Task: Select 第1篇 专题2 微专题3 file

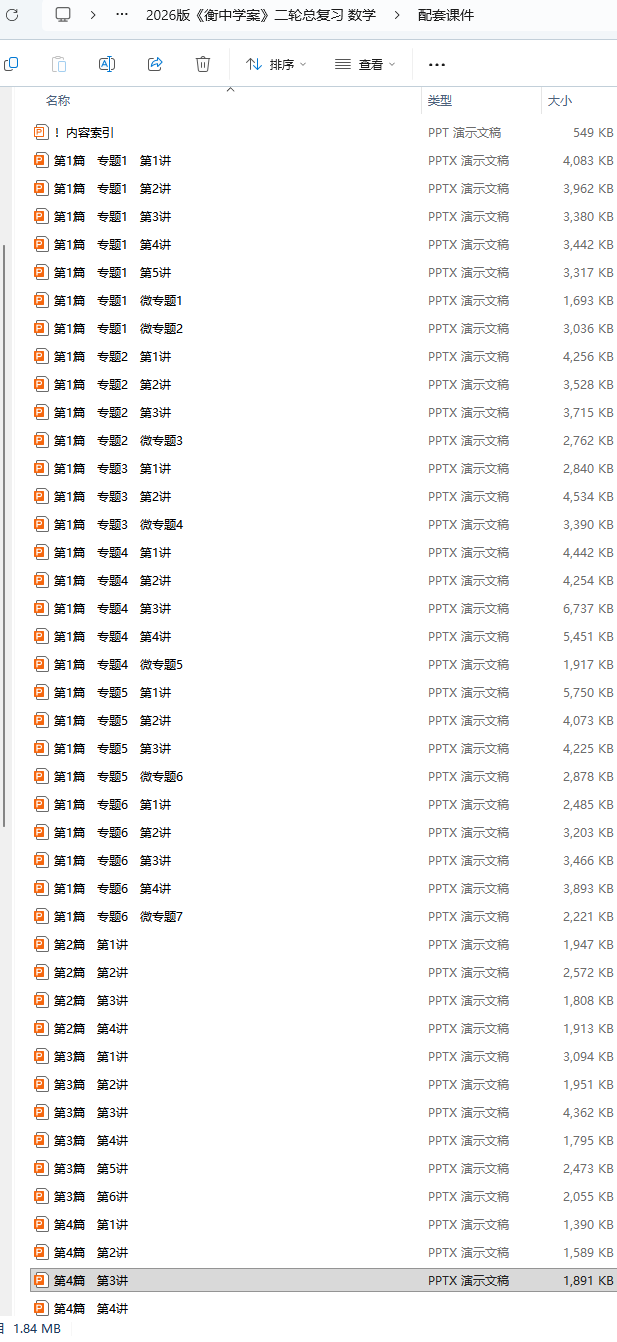Action: click(x=118, y=440)
